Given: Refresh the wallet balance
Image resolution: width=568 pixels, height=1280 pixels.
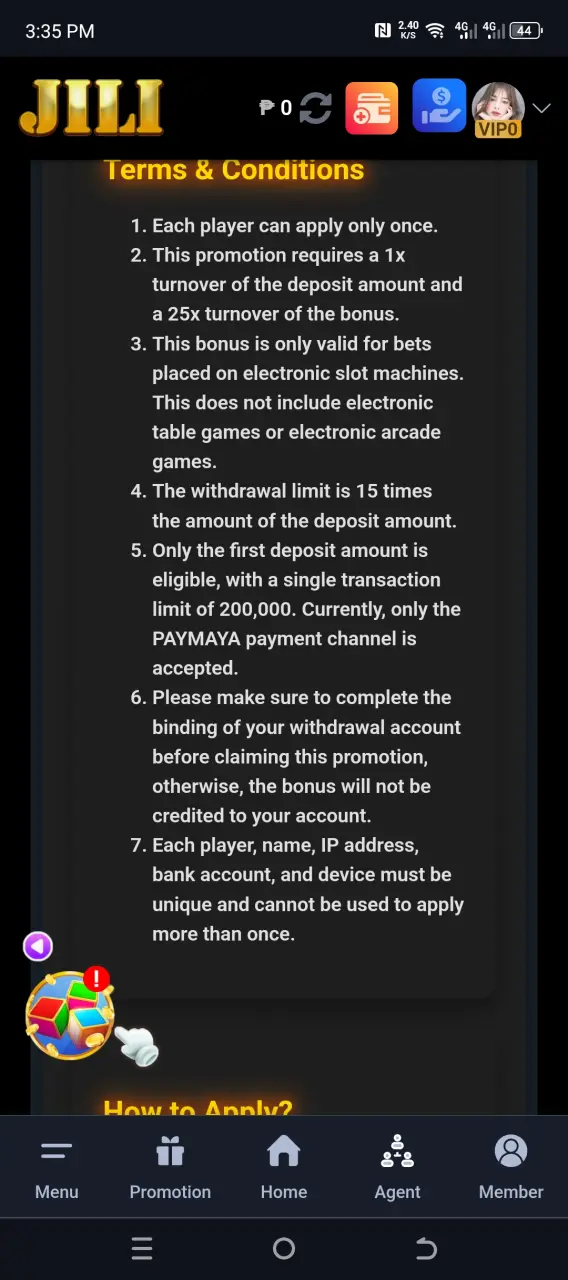Looking at the screenshot, I should tap(315, 108).
